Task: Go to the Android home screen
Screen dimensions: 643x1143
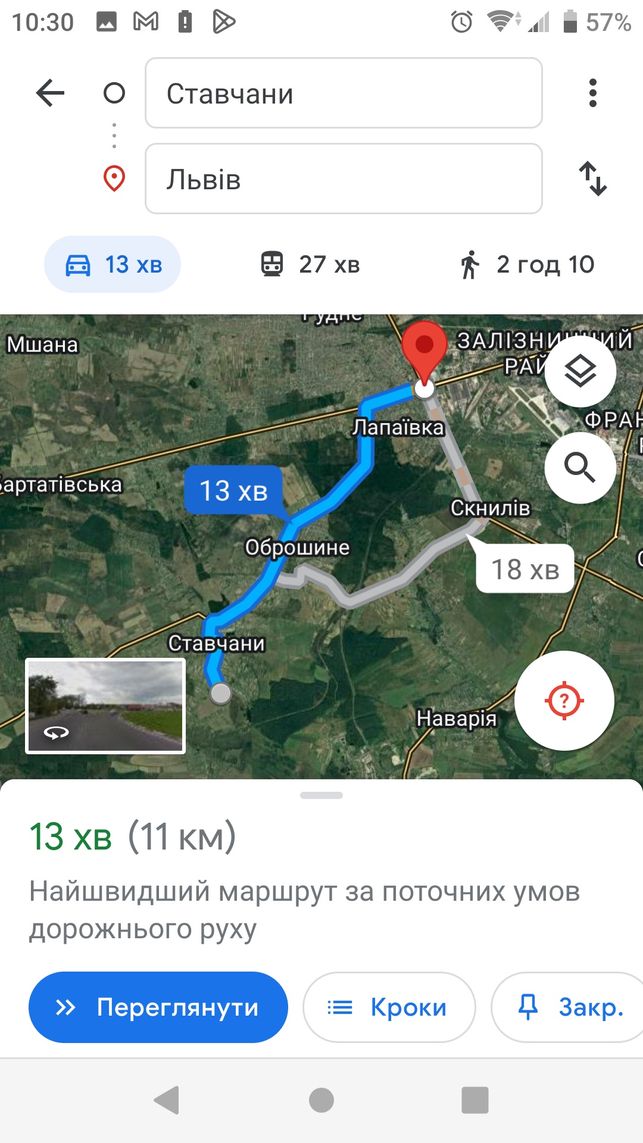Action: coord(322,1100)
